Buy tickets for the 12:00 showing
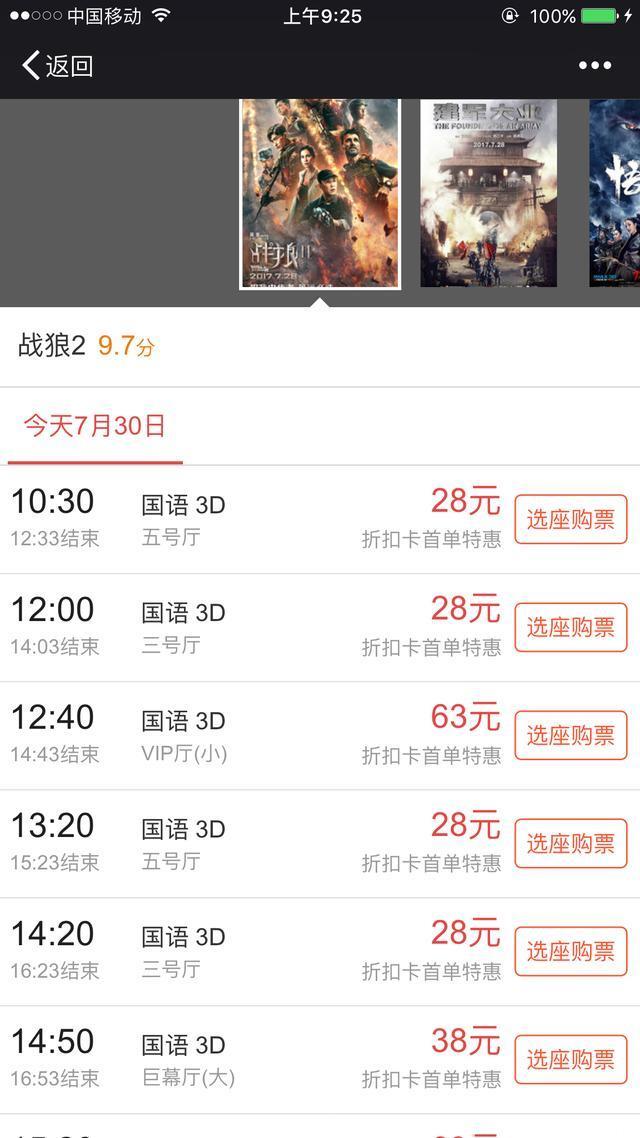 coord(570,628)
